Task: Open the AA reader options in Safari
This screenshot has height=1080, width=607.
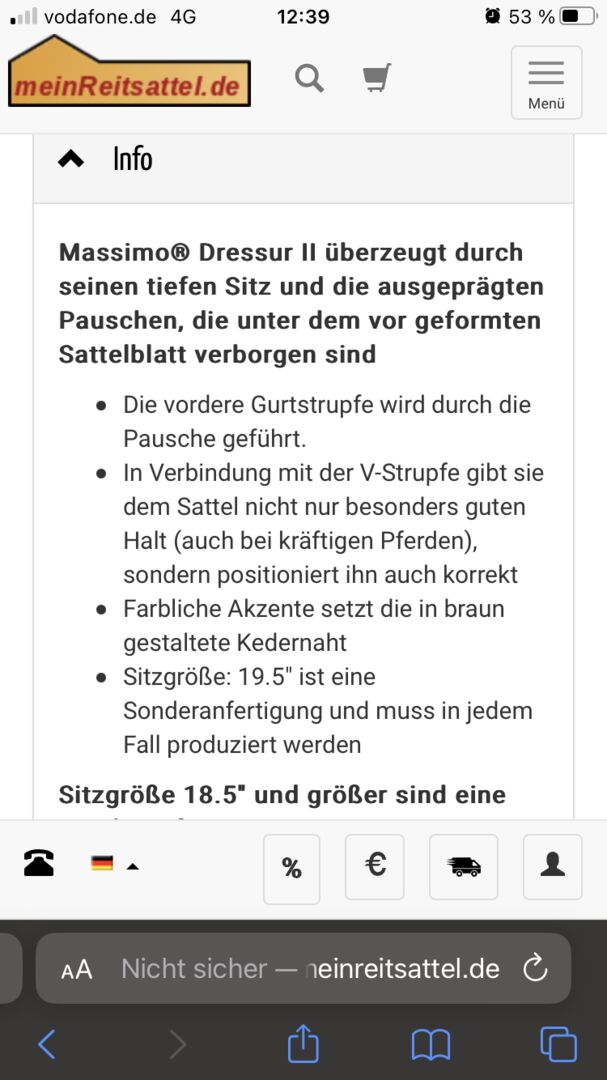Action: pos(76,969)
